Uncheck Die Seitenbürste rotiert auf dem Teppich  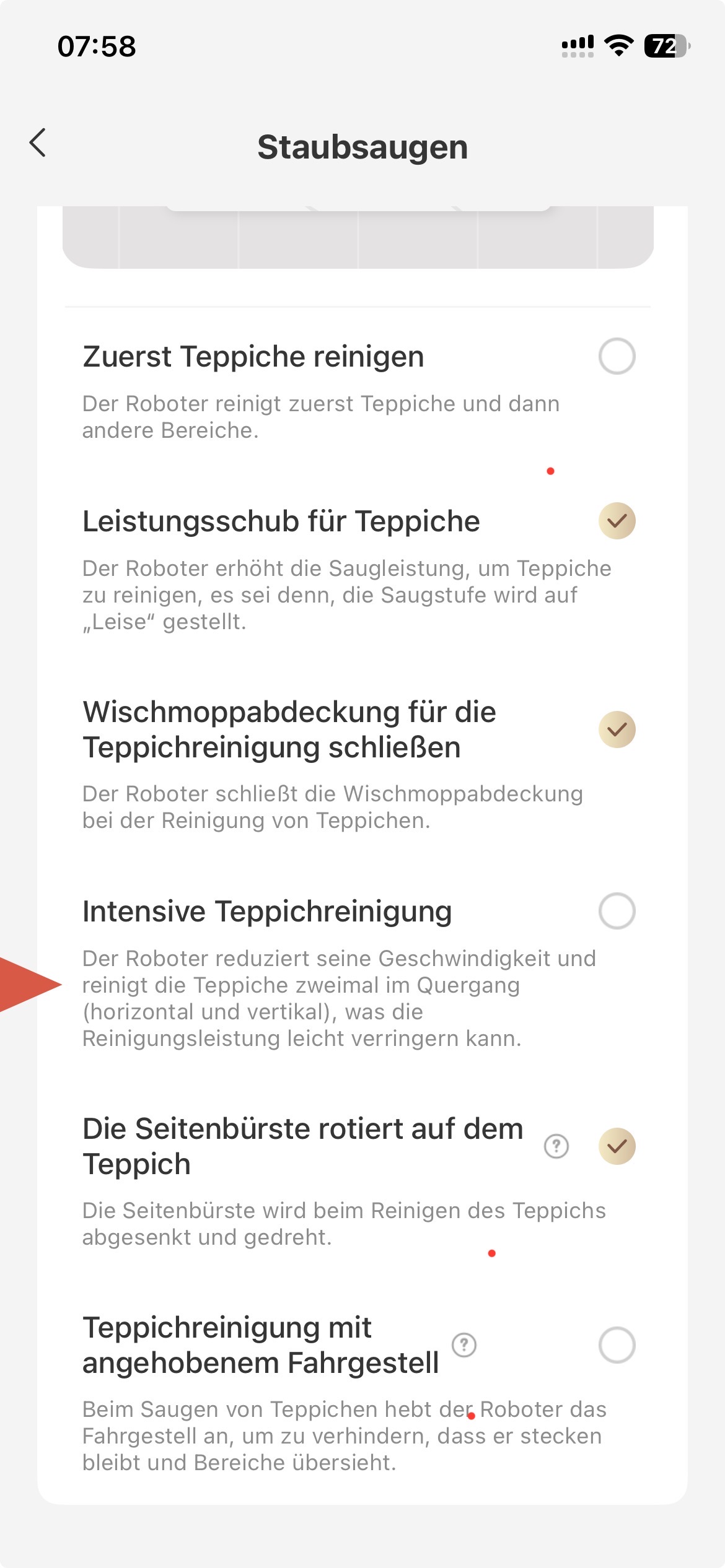point(617,1146)
